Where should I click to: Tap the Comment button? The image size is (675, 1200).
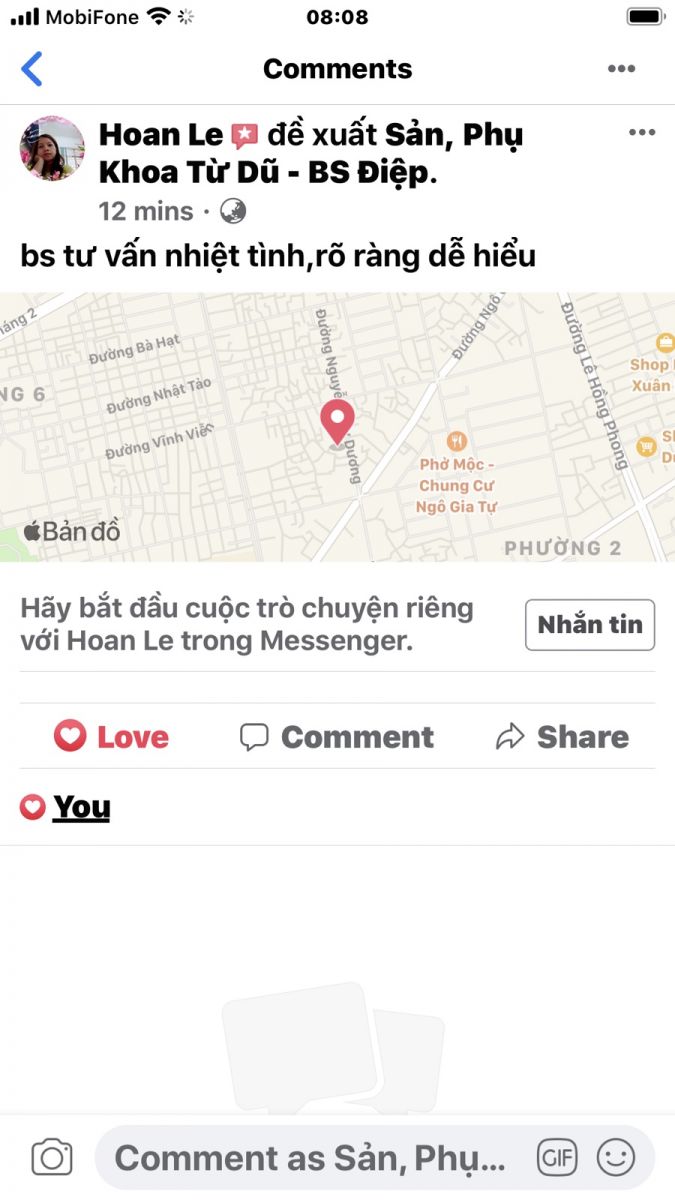pyautogui.click(x=337, y=737)
